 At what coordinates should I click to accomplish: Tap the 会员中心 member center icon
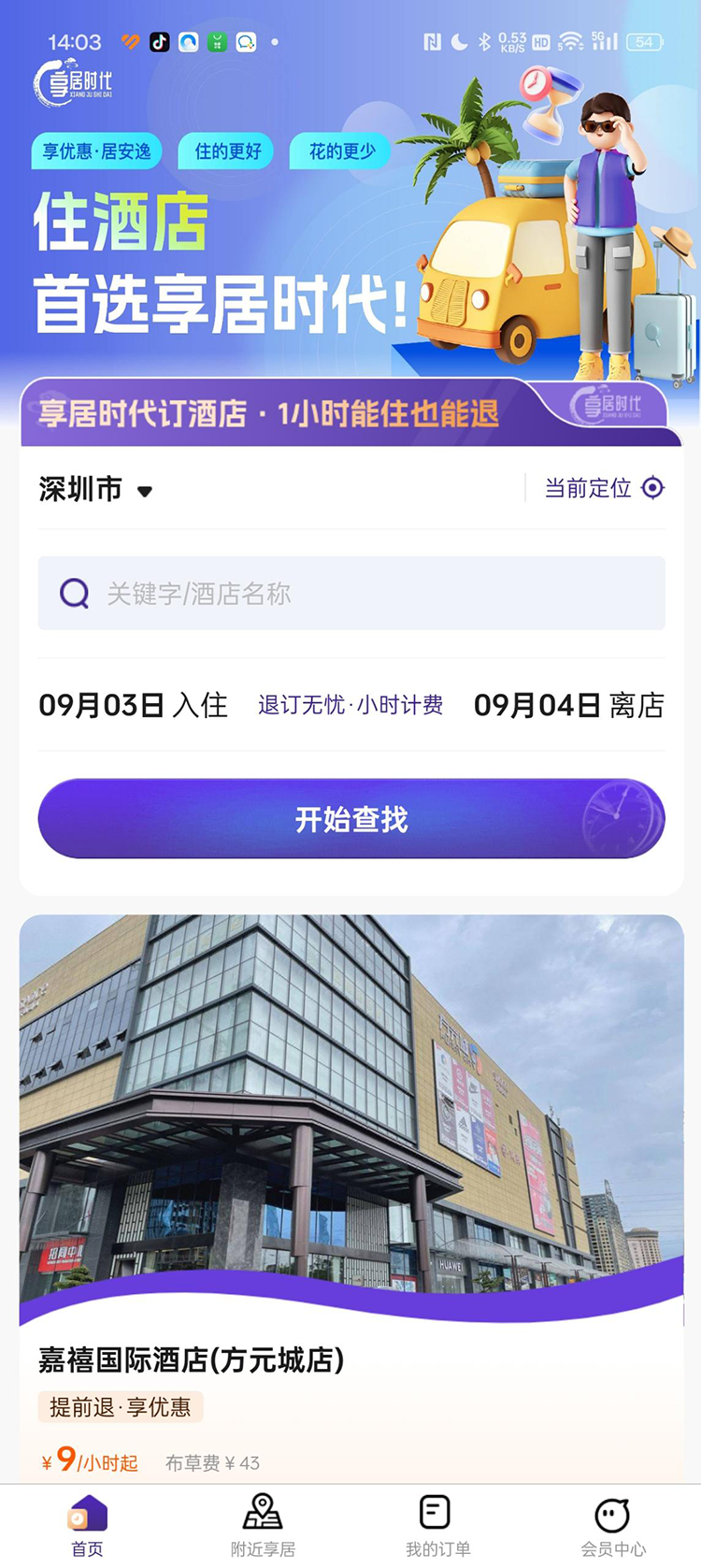click(613, 1509)
